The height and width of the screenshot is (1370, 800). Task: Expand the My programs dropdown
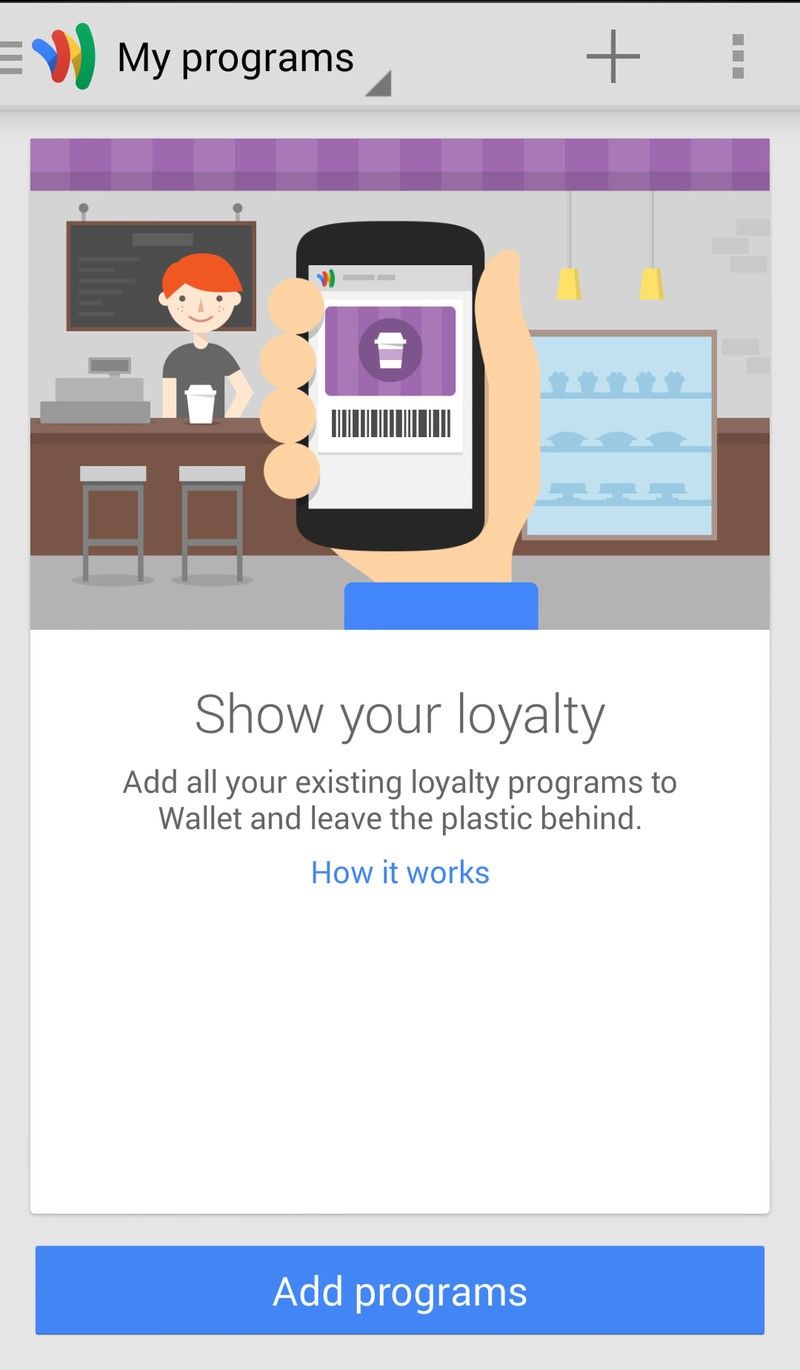point(250,60)
